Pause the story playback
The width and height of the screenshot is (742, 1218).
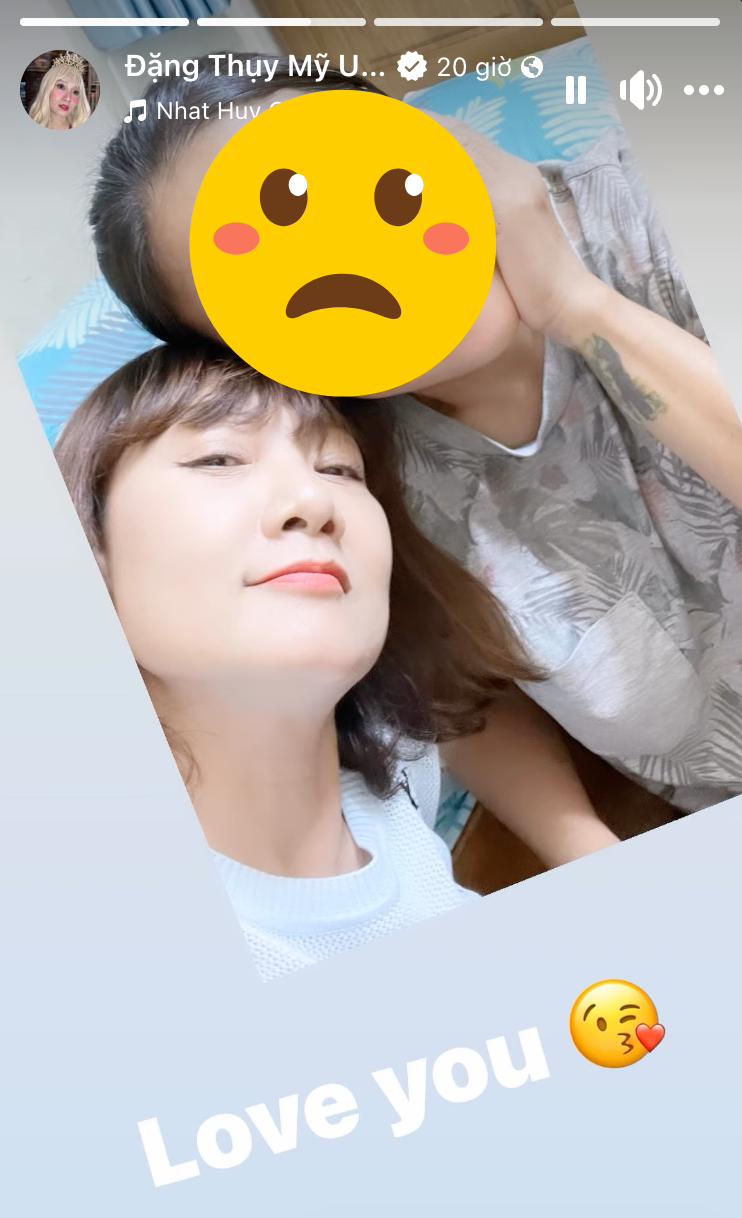[576, 90]
